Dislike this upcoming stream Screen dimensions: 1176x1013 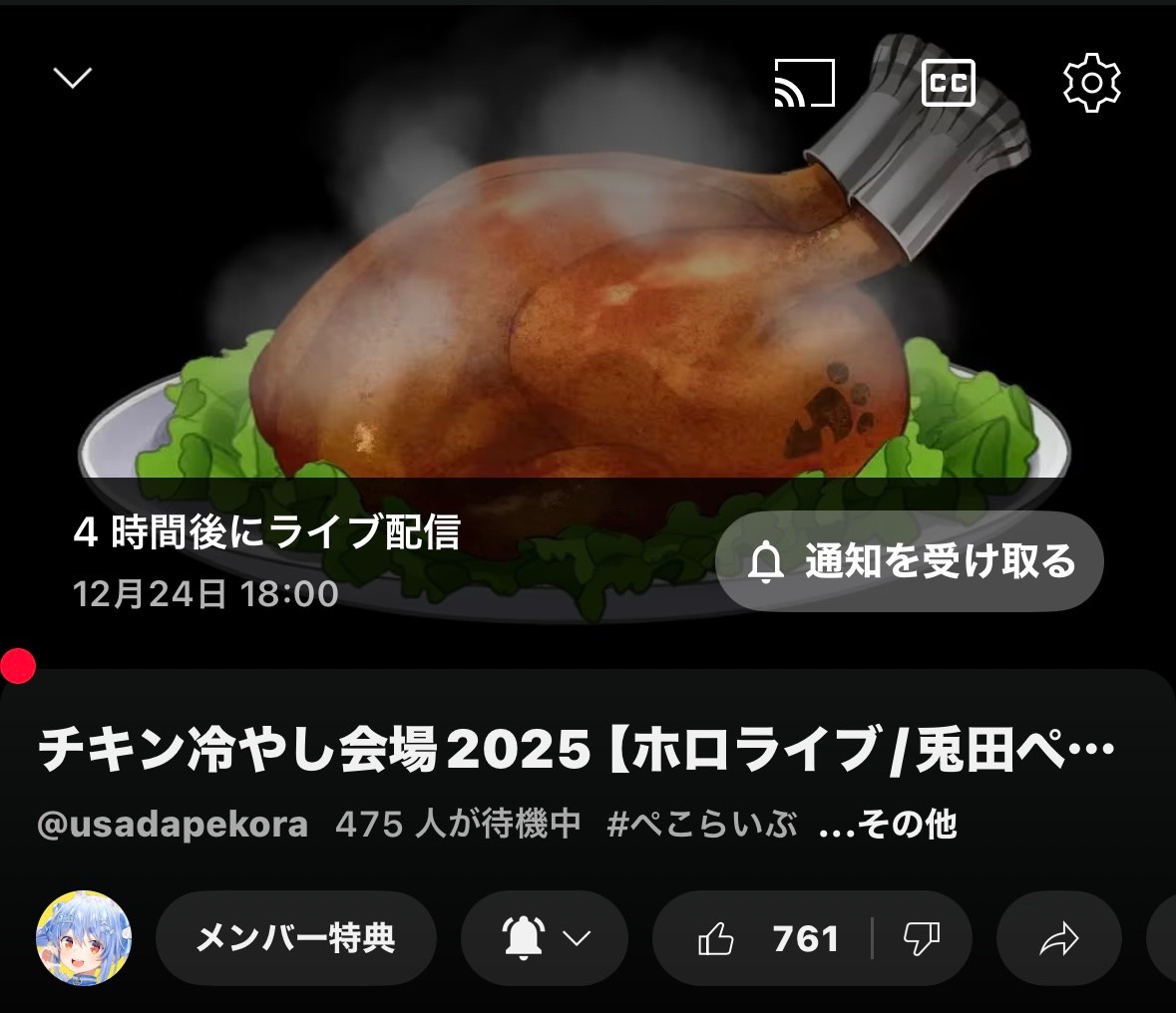(x=921, y=938)
